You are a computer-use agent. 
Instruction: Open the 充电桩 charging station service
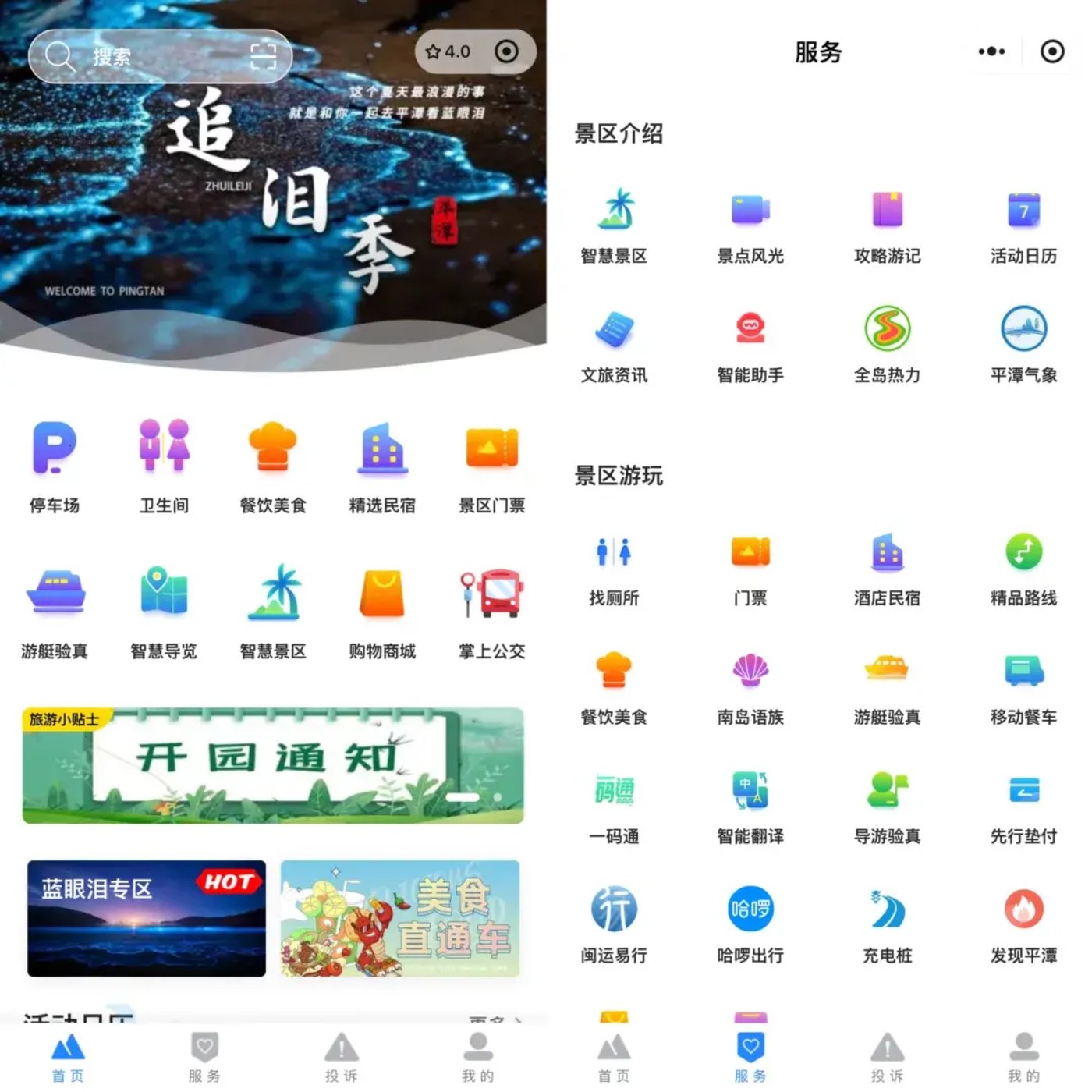pos(887,926)
